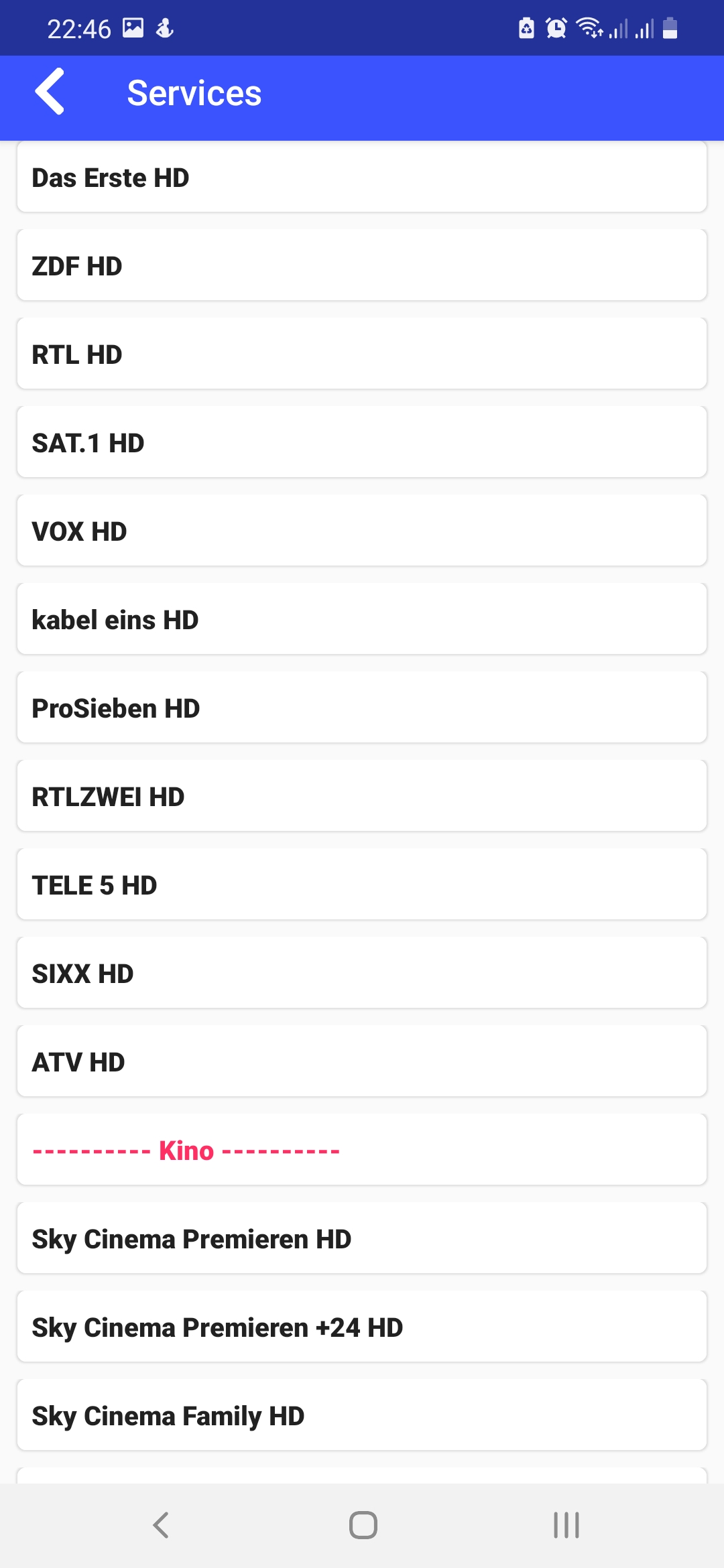Tap the SAT.1 HD row

pos(362,442)
